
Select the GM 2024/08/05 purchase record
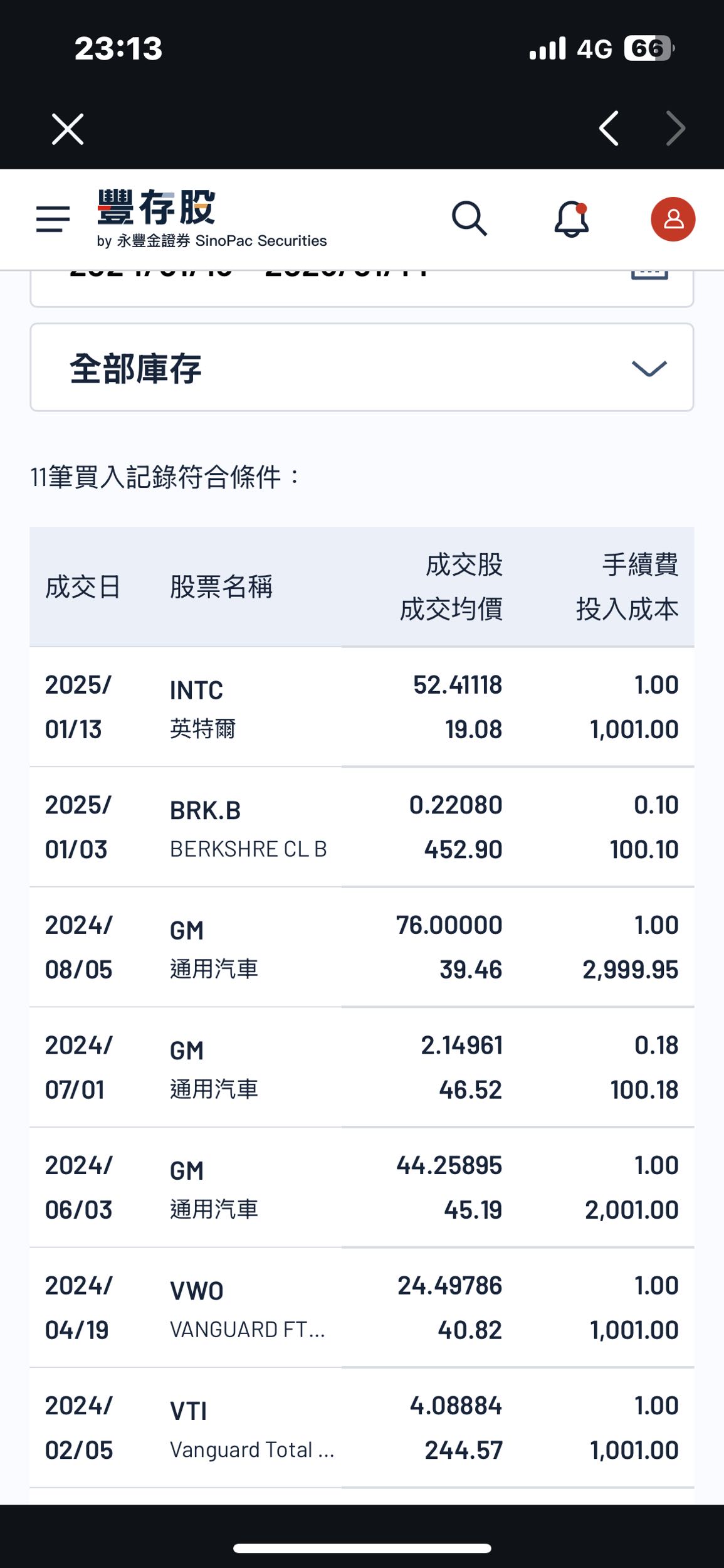point(362,947)
